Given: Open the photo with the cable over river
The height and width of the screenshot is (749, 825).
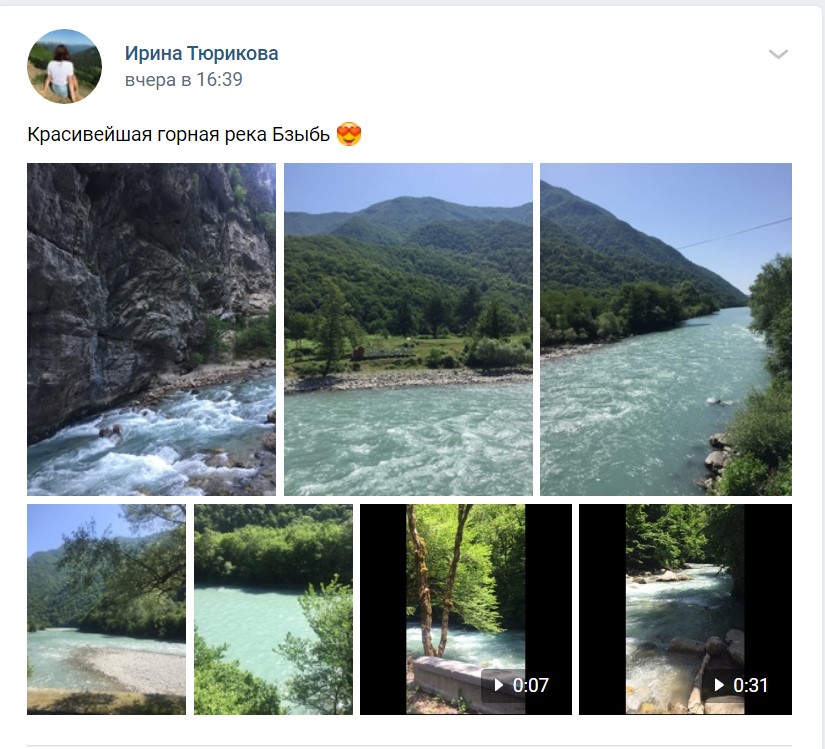Looking at the screenshot, I should coord(665,329).
